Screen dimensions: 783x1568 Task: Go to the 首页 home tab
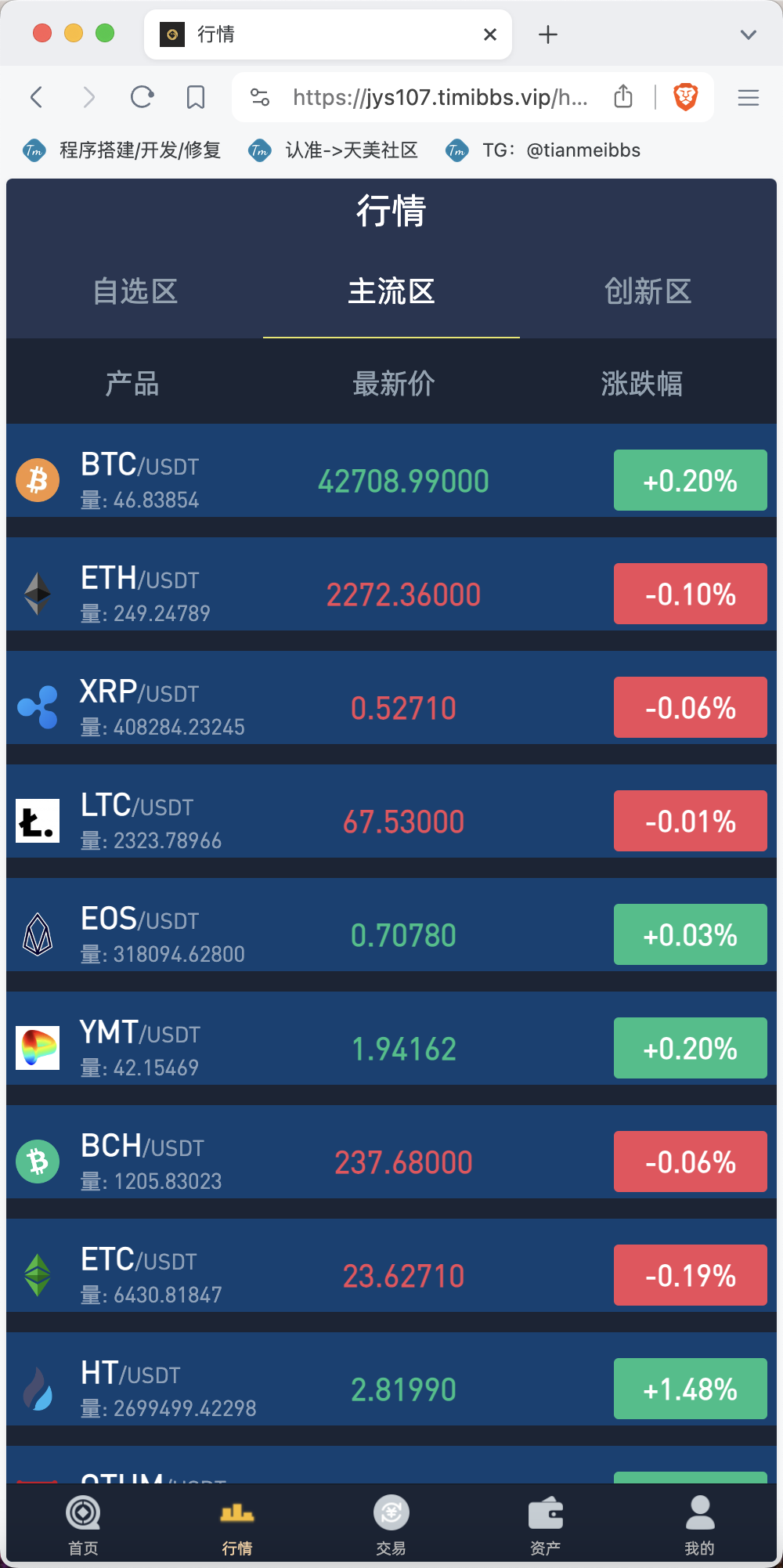(x=83, y=1525)
